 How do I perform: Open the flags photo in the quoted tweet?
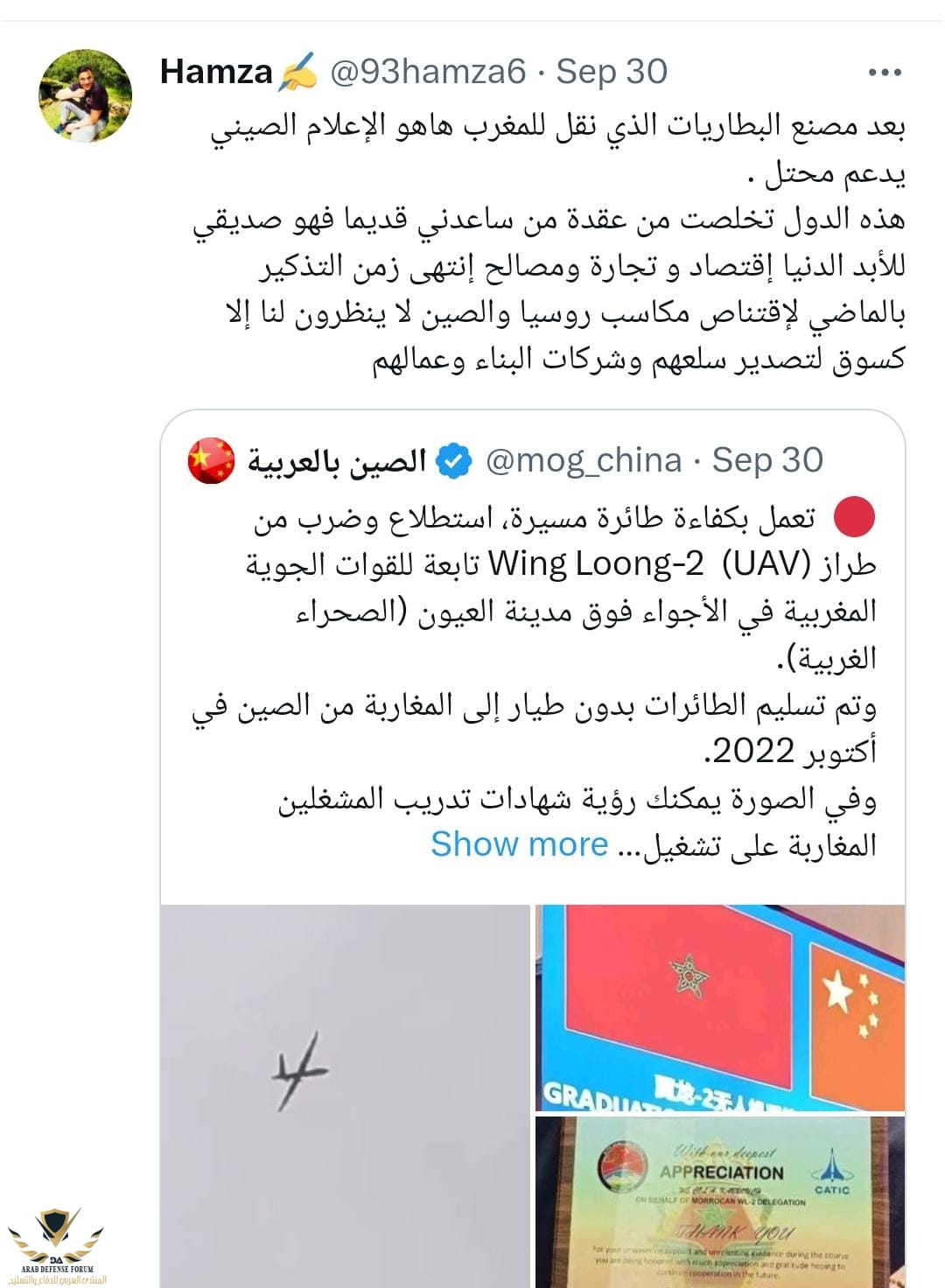tap(719, 1007)
